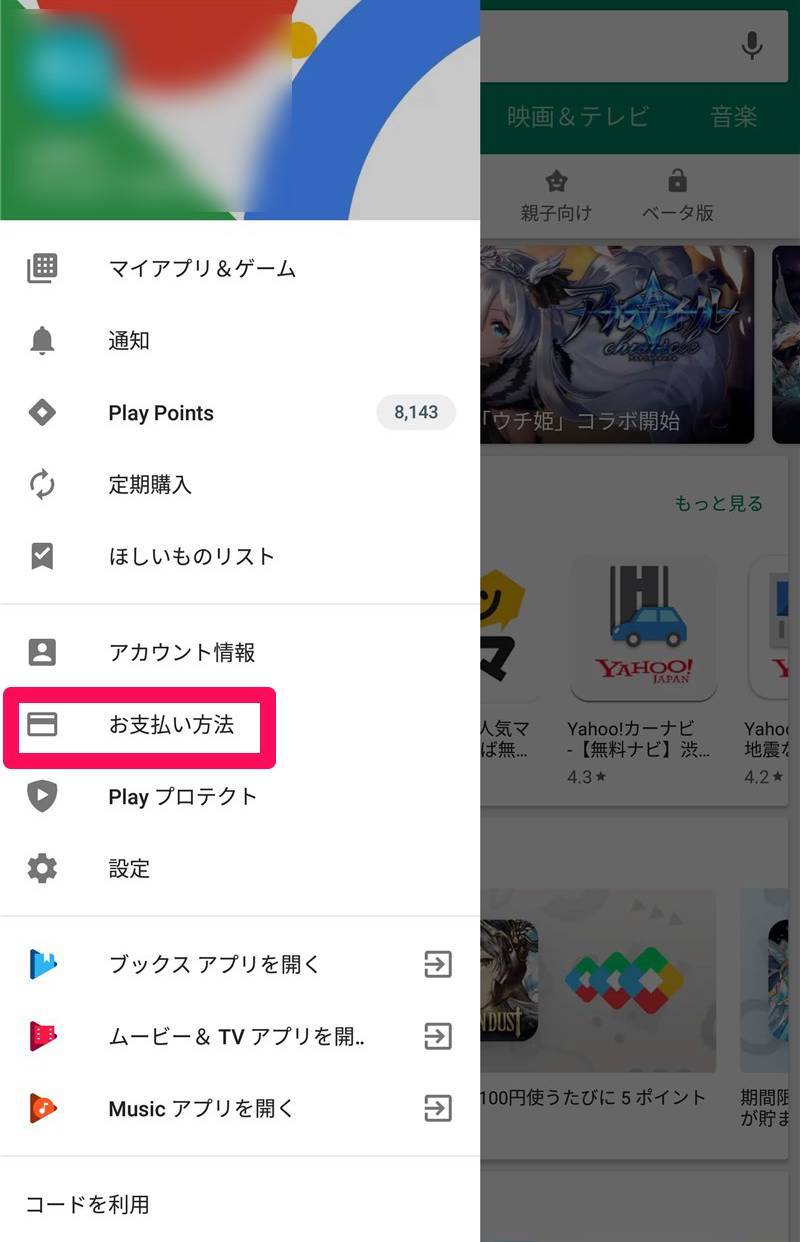Switch to 映画&テレビ tab

[x=577, y=117]
